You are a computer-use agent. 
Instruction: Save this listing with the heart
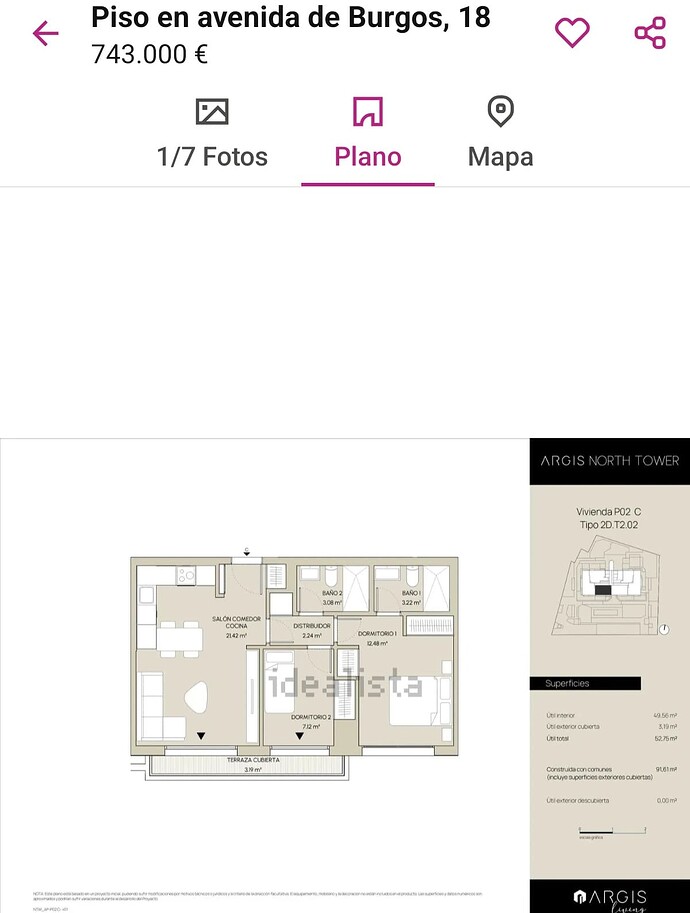tap(572, 33)
